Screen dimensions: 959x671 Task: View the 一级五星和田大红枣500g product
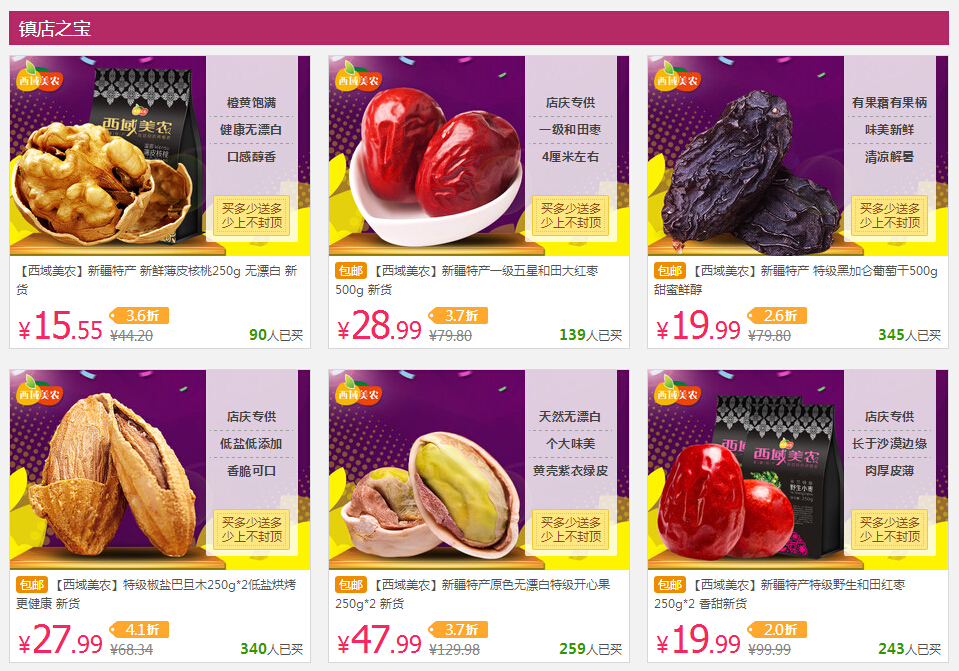(x=479, y=156)
